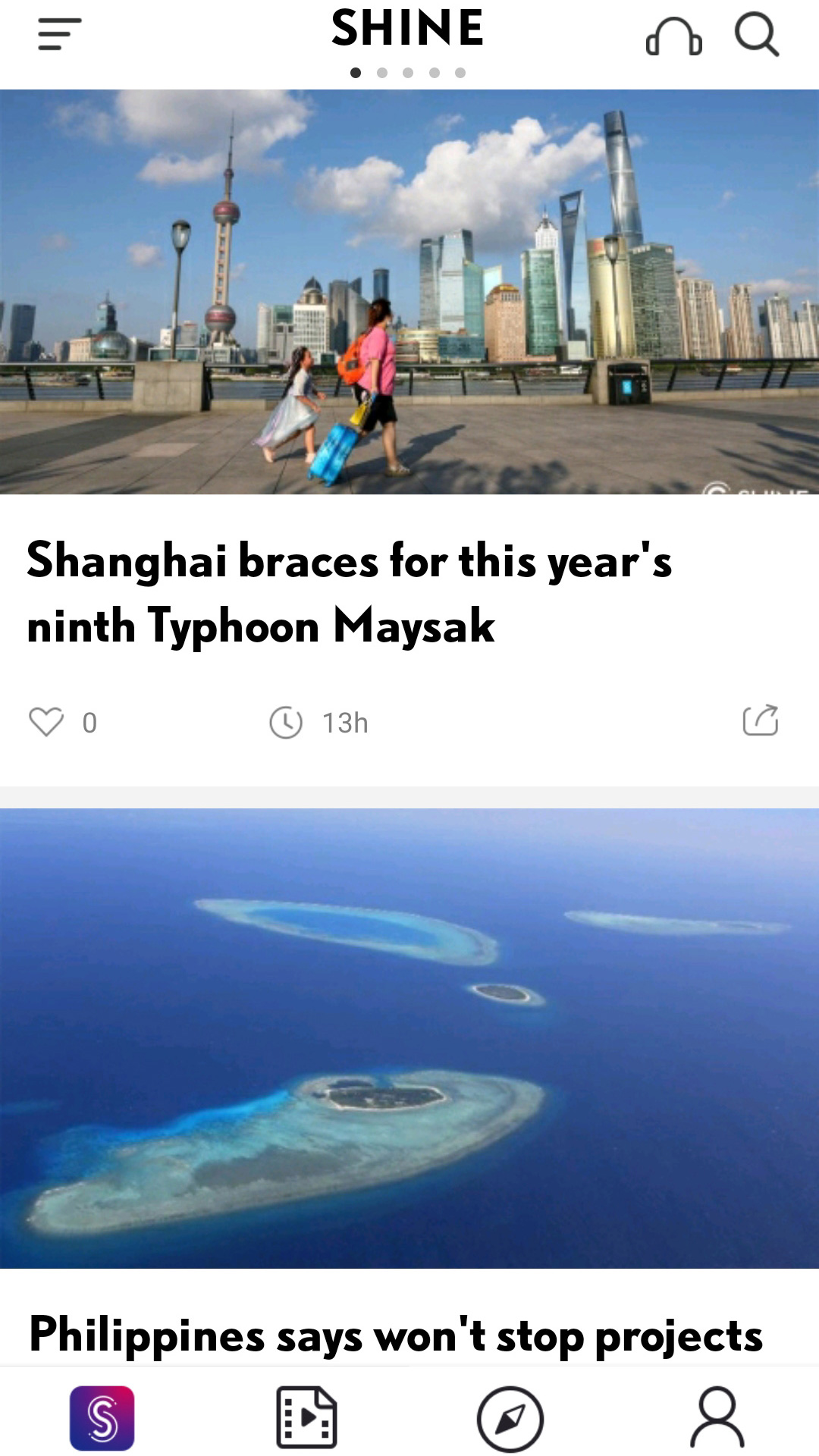819x1456 pixels.
Task: Share the Typhoon Maysak article
Action: tap(761, 720)
